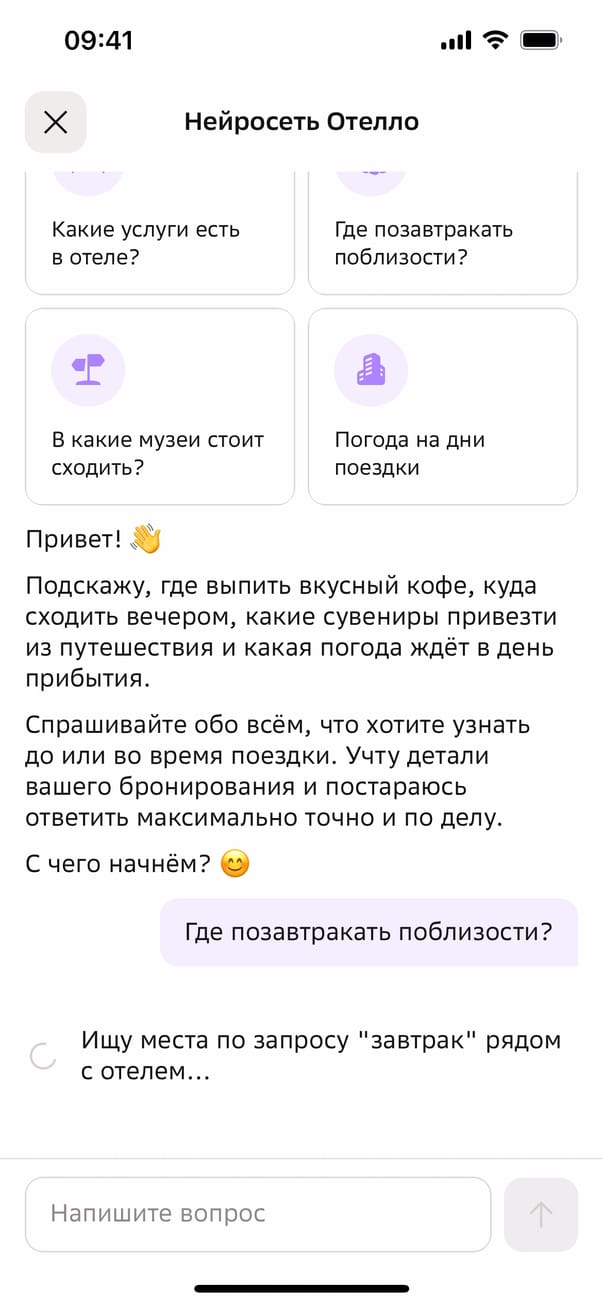Close the Нейросеть Отелло chat

56,122
